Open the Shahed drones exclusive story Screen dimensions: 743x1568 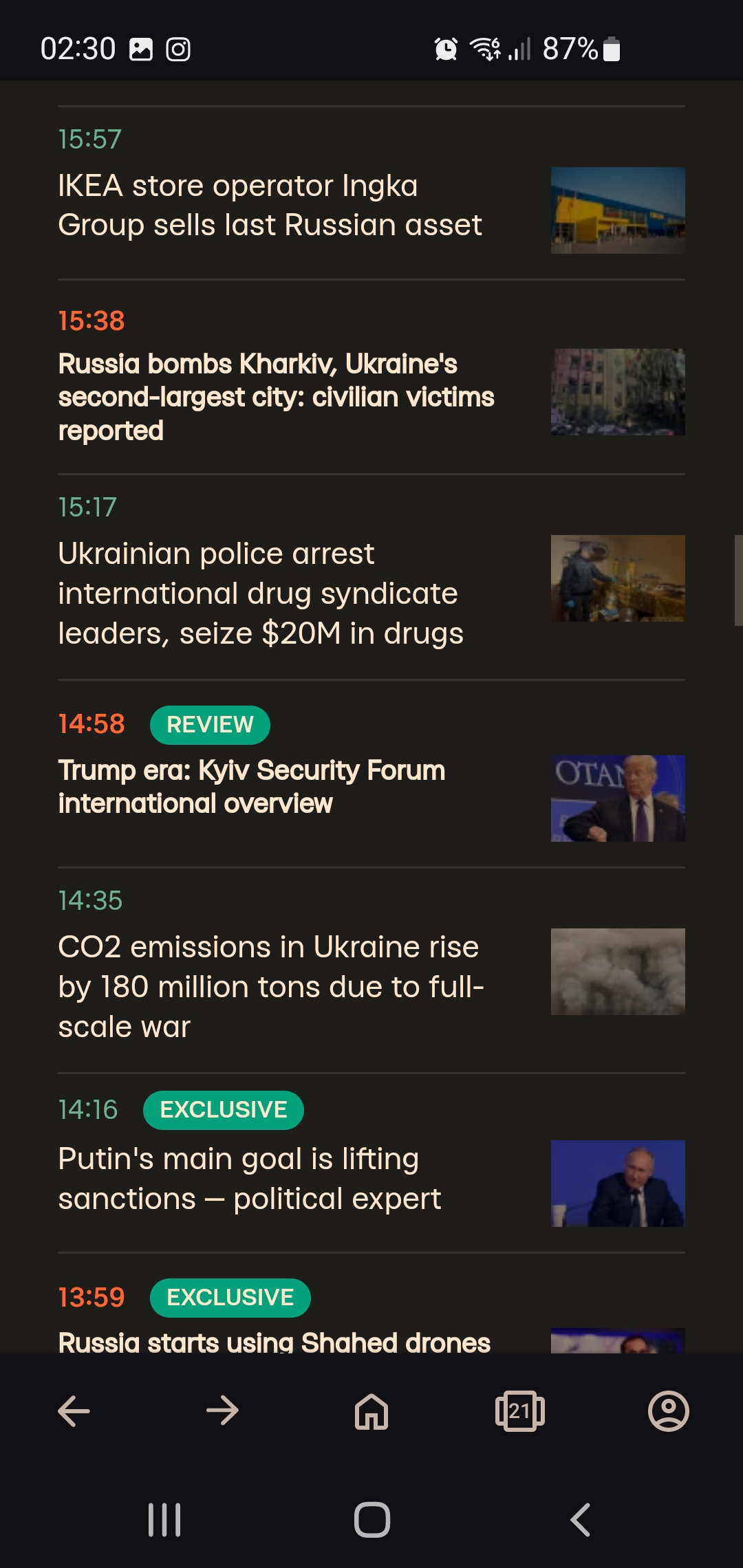[274, 1342]
